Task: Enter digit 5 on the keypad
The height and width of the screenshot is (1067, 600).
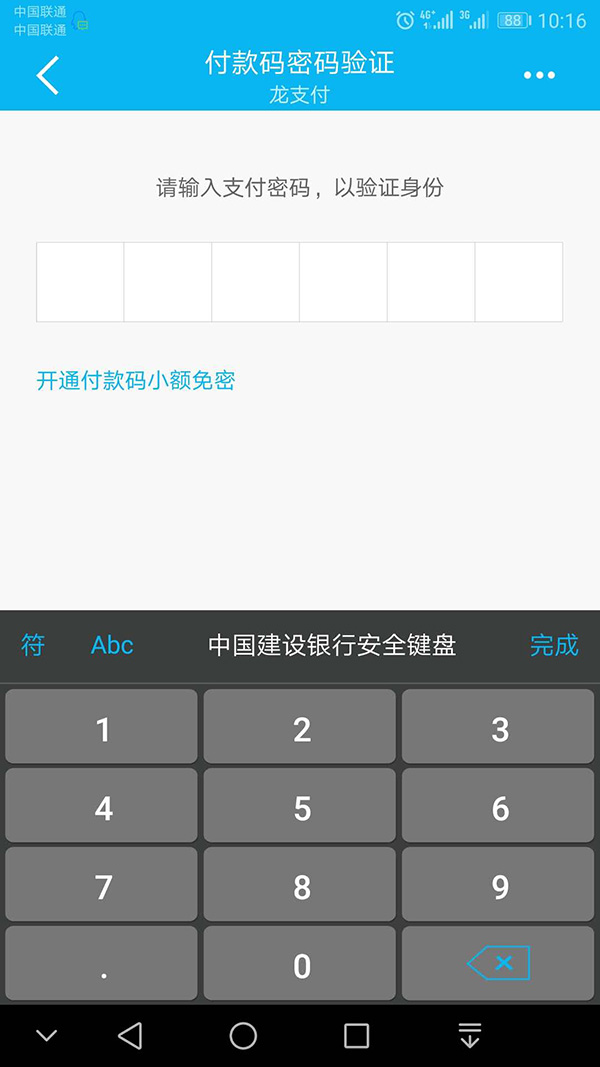Action: [299, 805]
